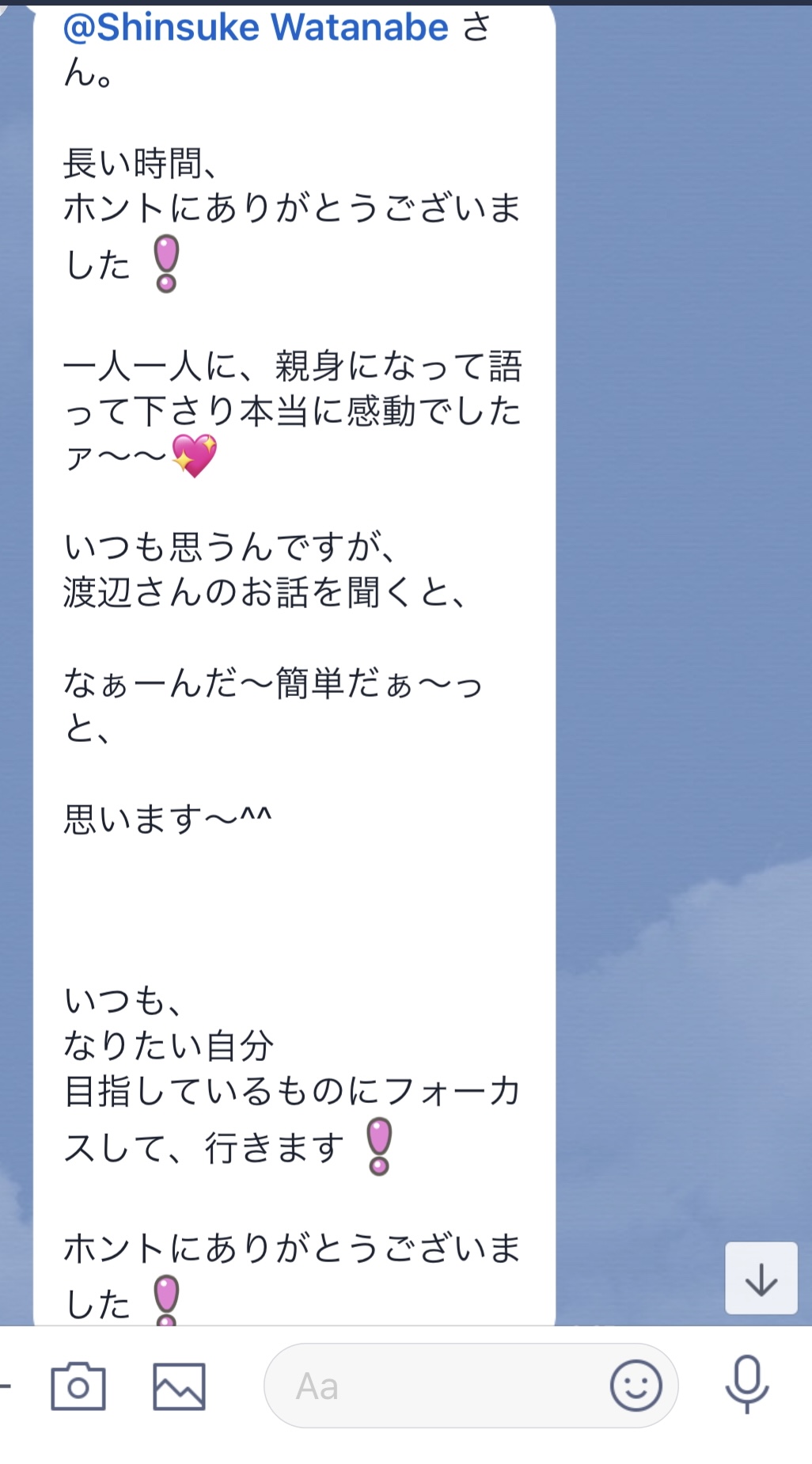Open the photo gallery picker

coord(179,1386)
